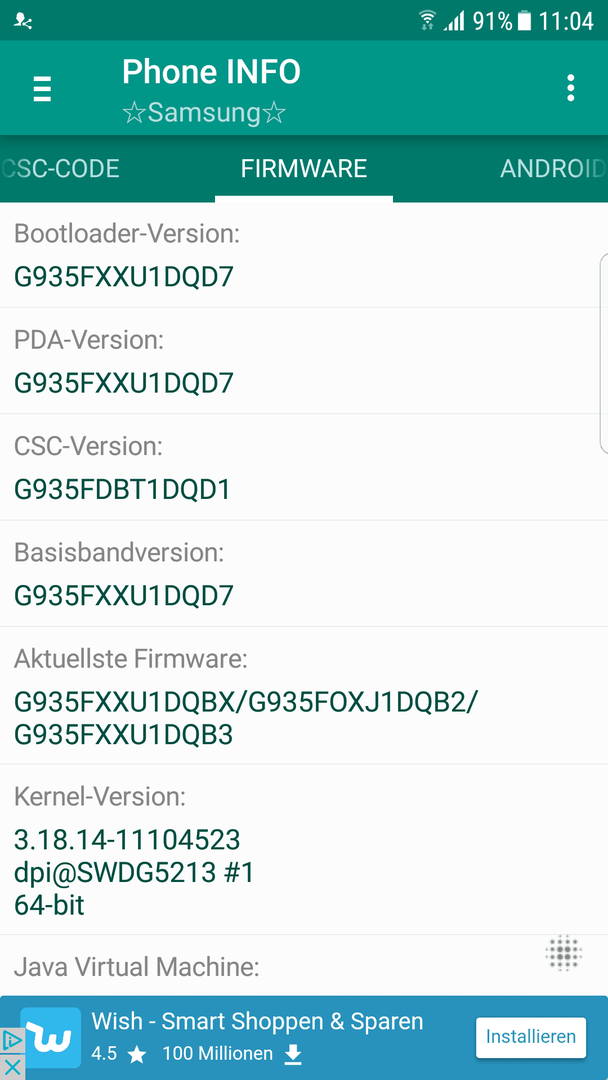This screenshot has width=608, height=1080.
Task: Open the AdChoices info icon
Action: [x=11, y=1040]
